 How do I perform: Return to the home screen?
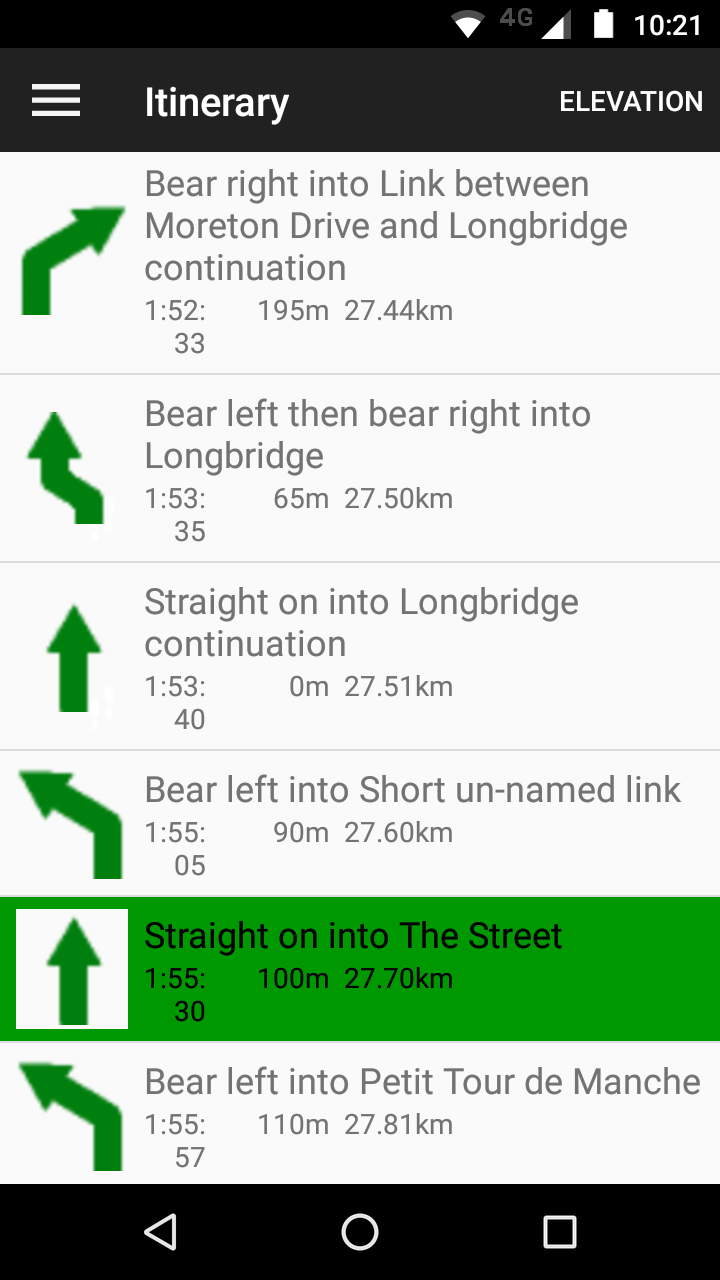point(360,1232)
